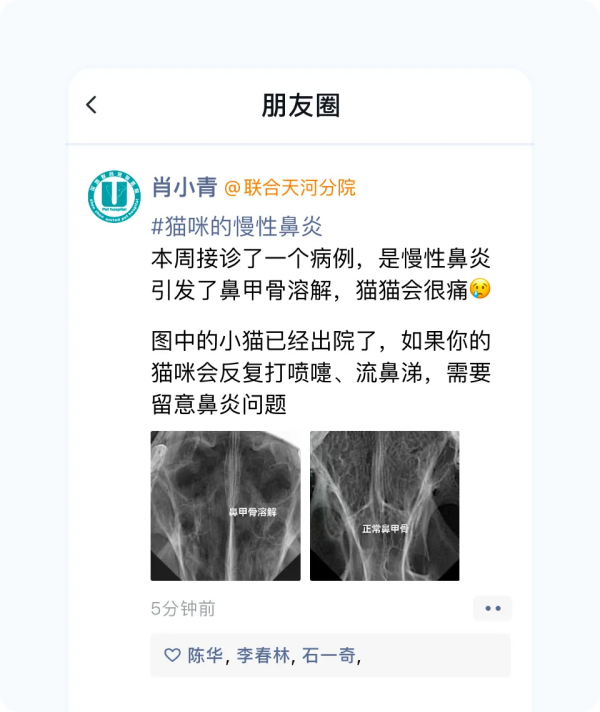Open the poster name 肖小青
600x712 pixels.
point(184,187)
